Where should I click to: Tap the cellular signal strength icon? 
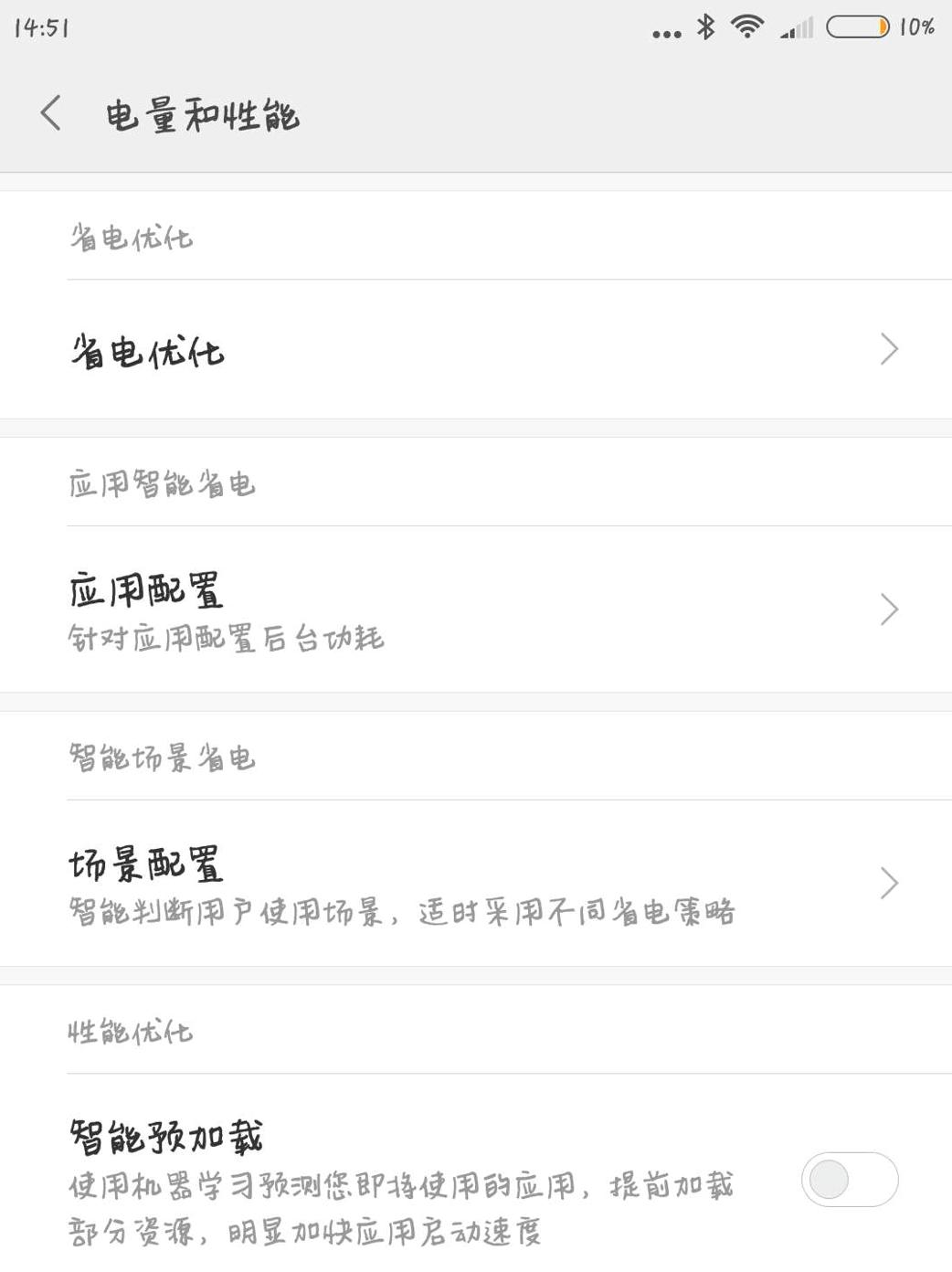point(793,30)
